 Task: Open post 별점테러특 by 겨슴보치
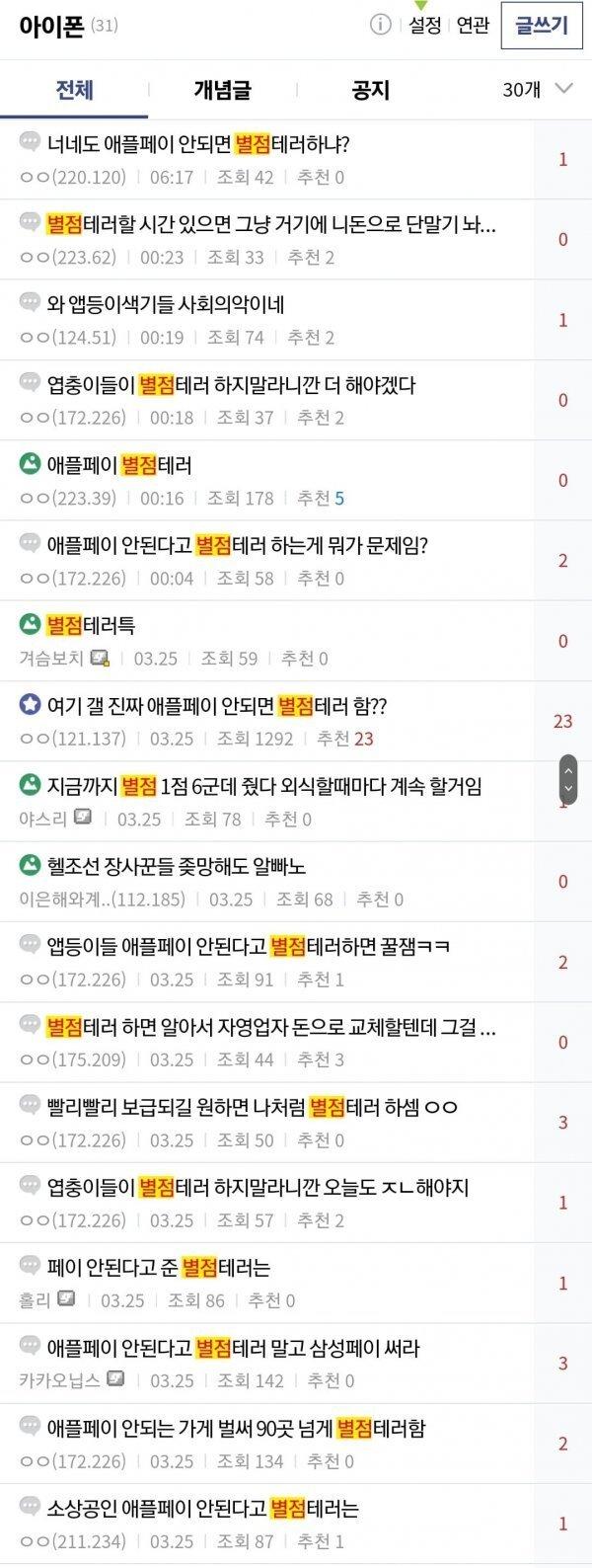[x=91, y=625]
